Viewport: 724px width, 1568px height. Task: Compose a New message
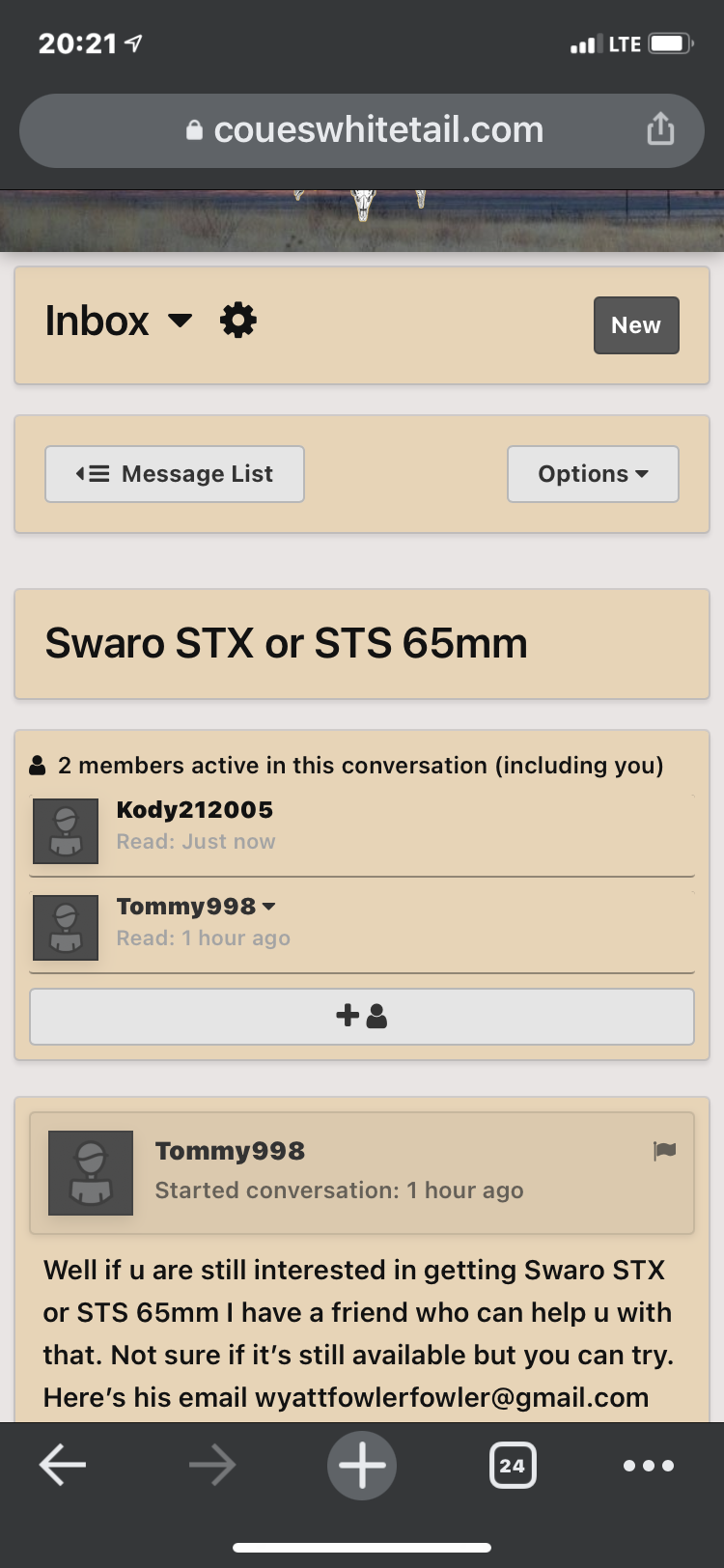pos(636,325)
